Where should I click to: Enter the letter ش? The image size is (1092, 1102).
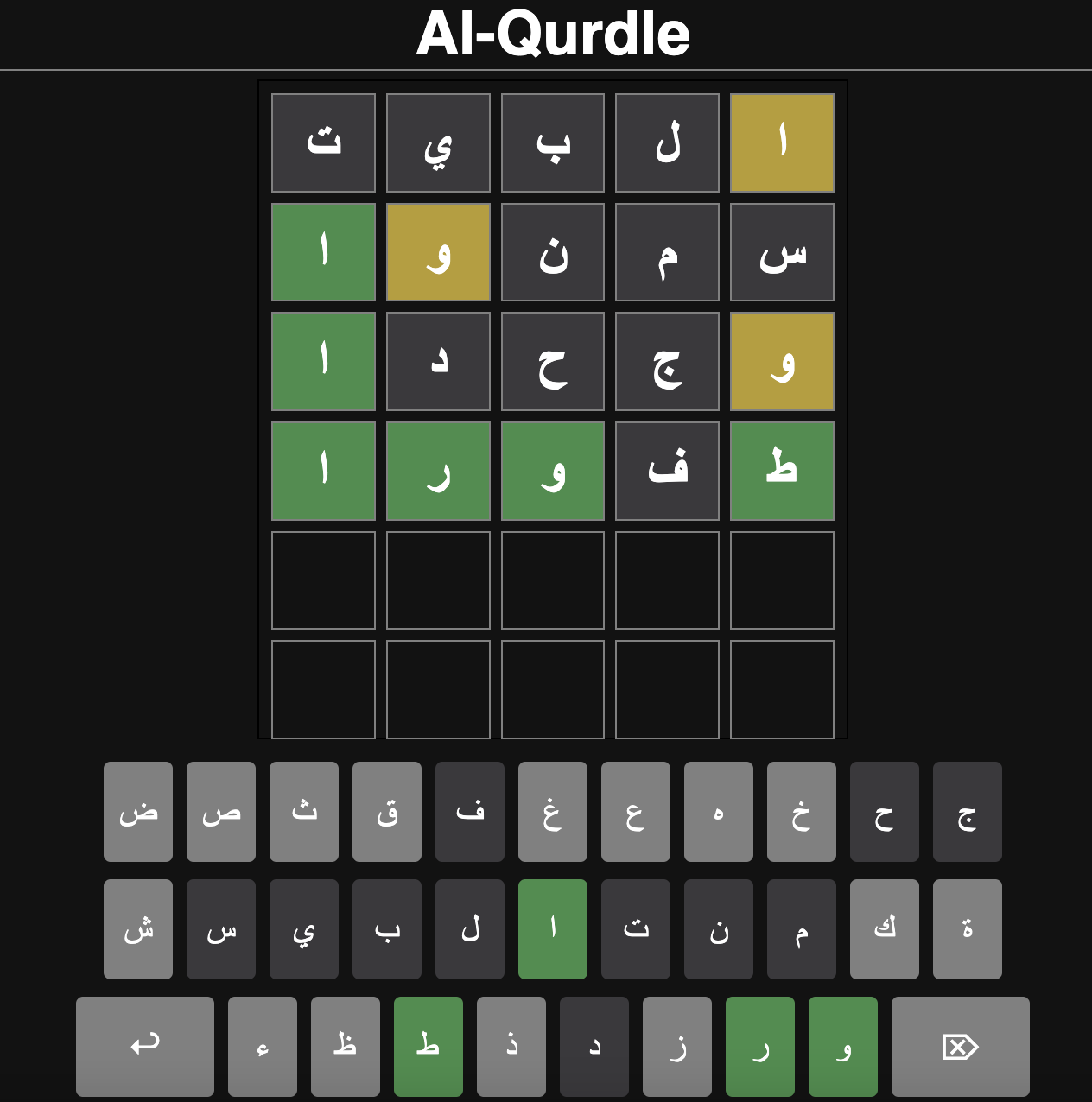click(138, 929)
